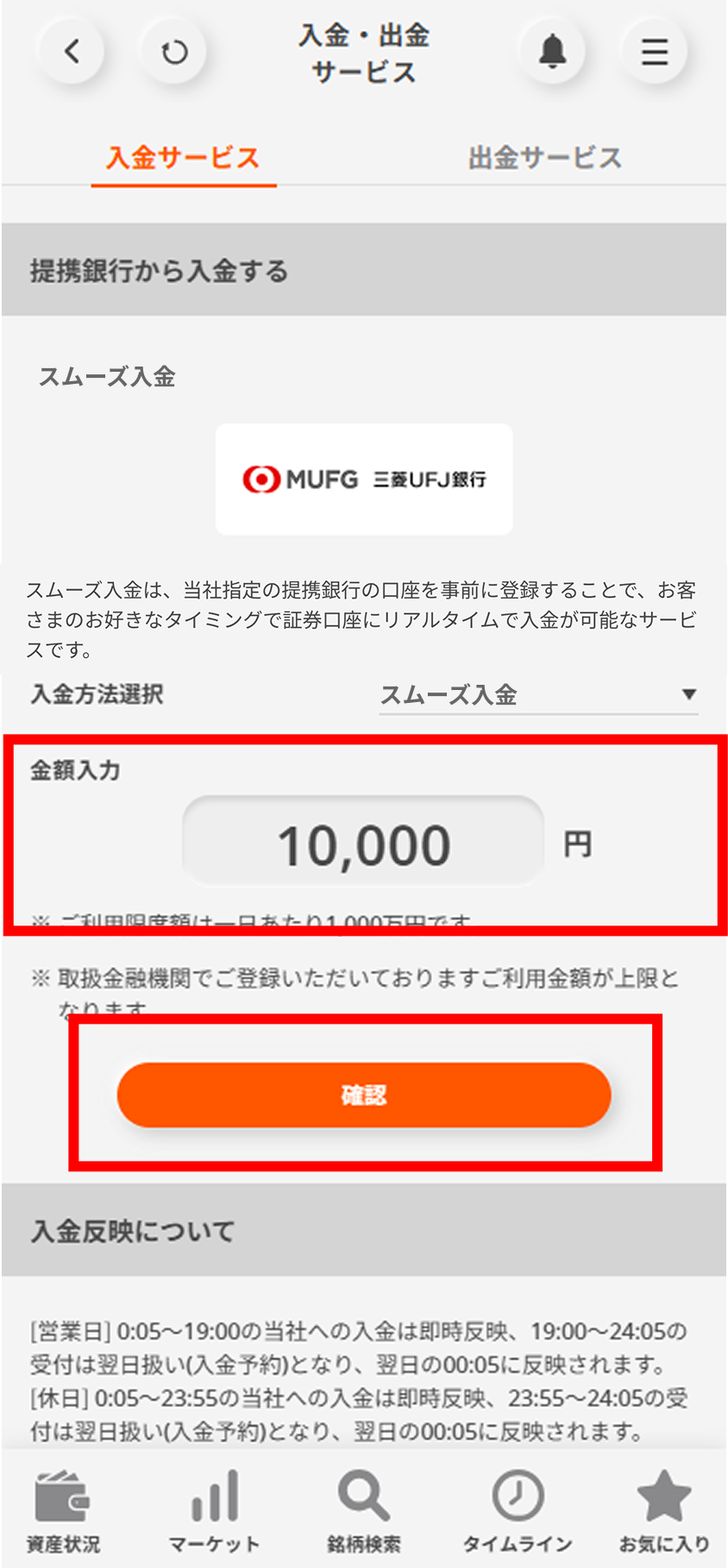Switch to the 出金サービス tab
This screenshot has width=728, height=1568.
544,158
